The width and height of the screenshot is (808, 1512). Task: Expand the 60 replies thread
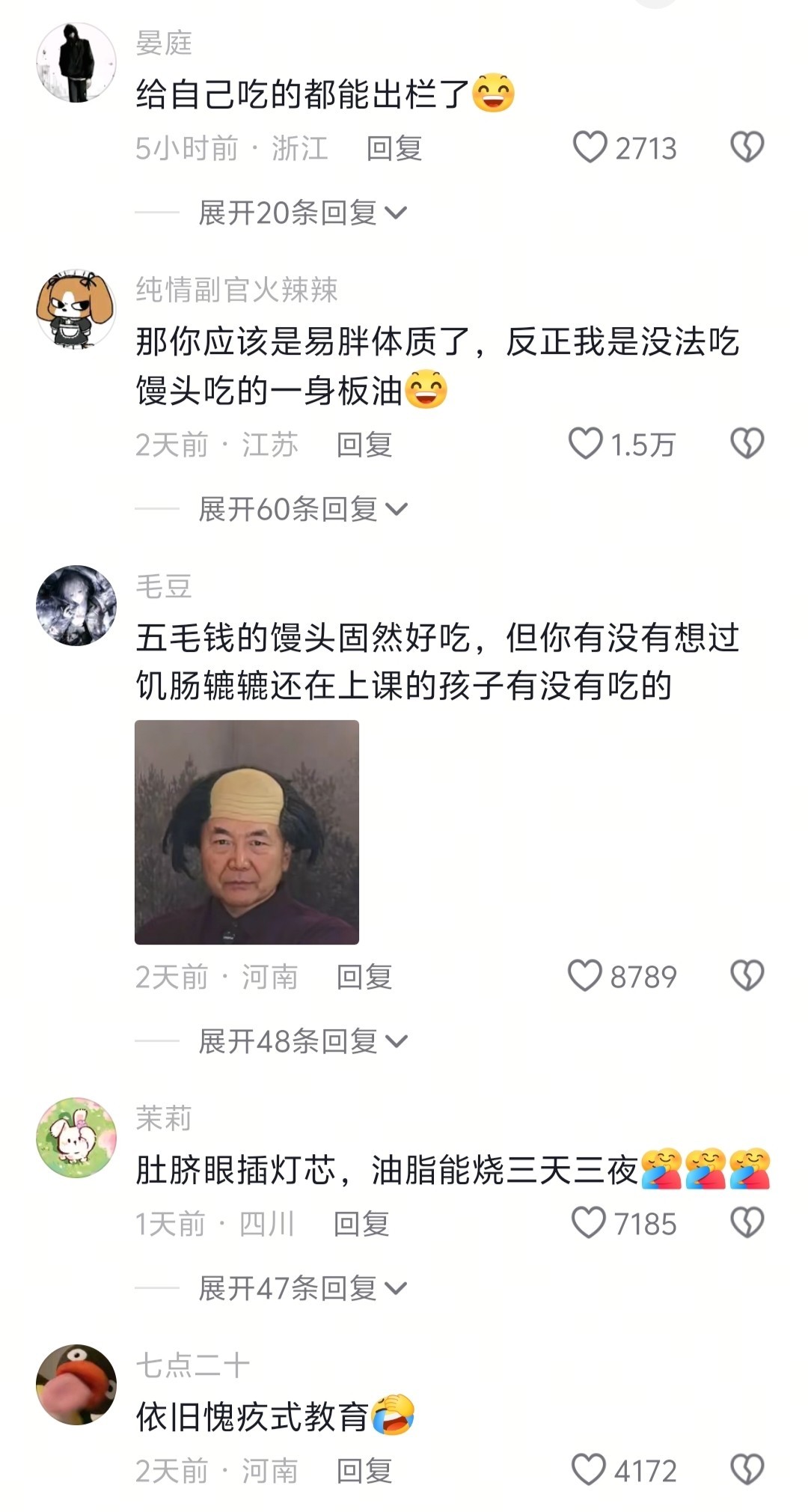coord(302,510)
